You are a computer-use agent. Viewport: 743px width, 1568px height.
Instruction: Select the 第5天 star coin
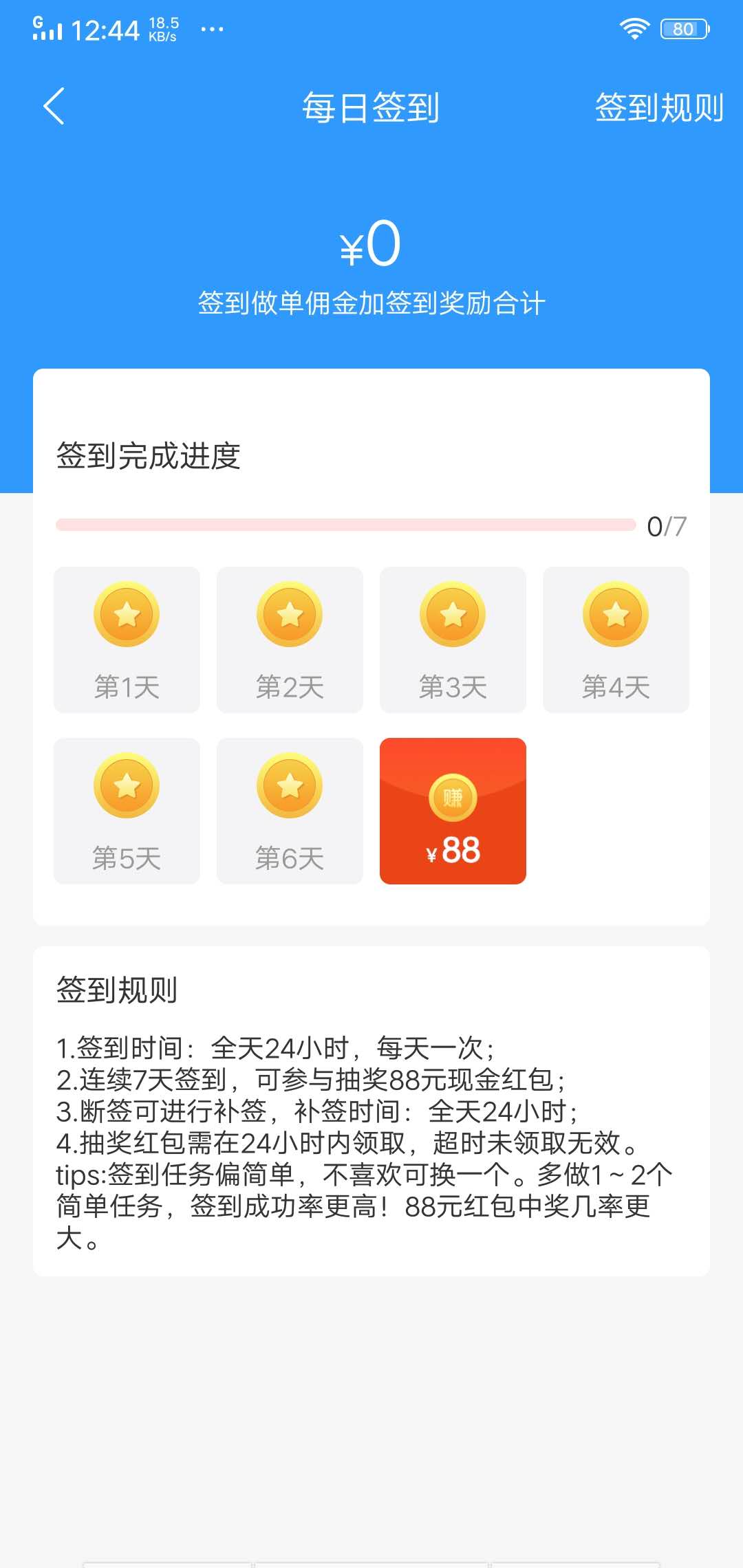point(127,786)
